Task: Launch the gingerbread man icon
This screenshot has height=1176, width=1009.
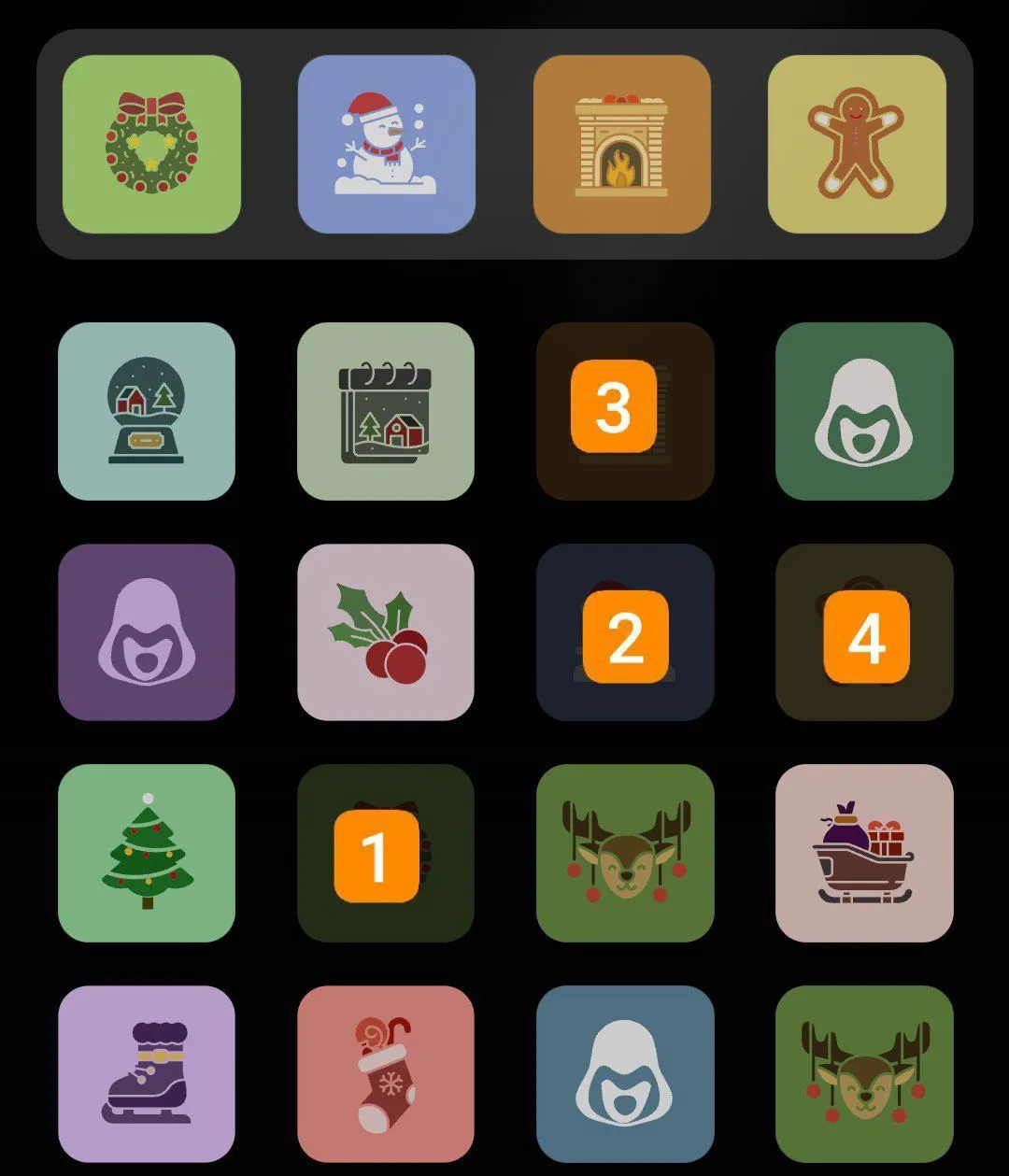Action: point(856,144)
